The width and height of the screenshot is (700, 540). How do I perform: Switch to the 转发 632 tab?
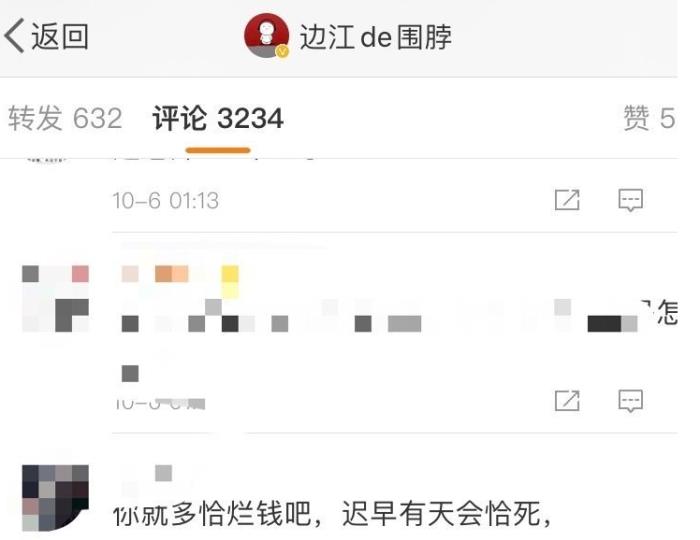pyautogui.click(x=65, y=119)
